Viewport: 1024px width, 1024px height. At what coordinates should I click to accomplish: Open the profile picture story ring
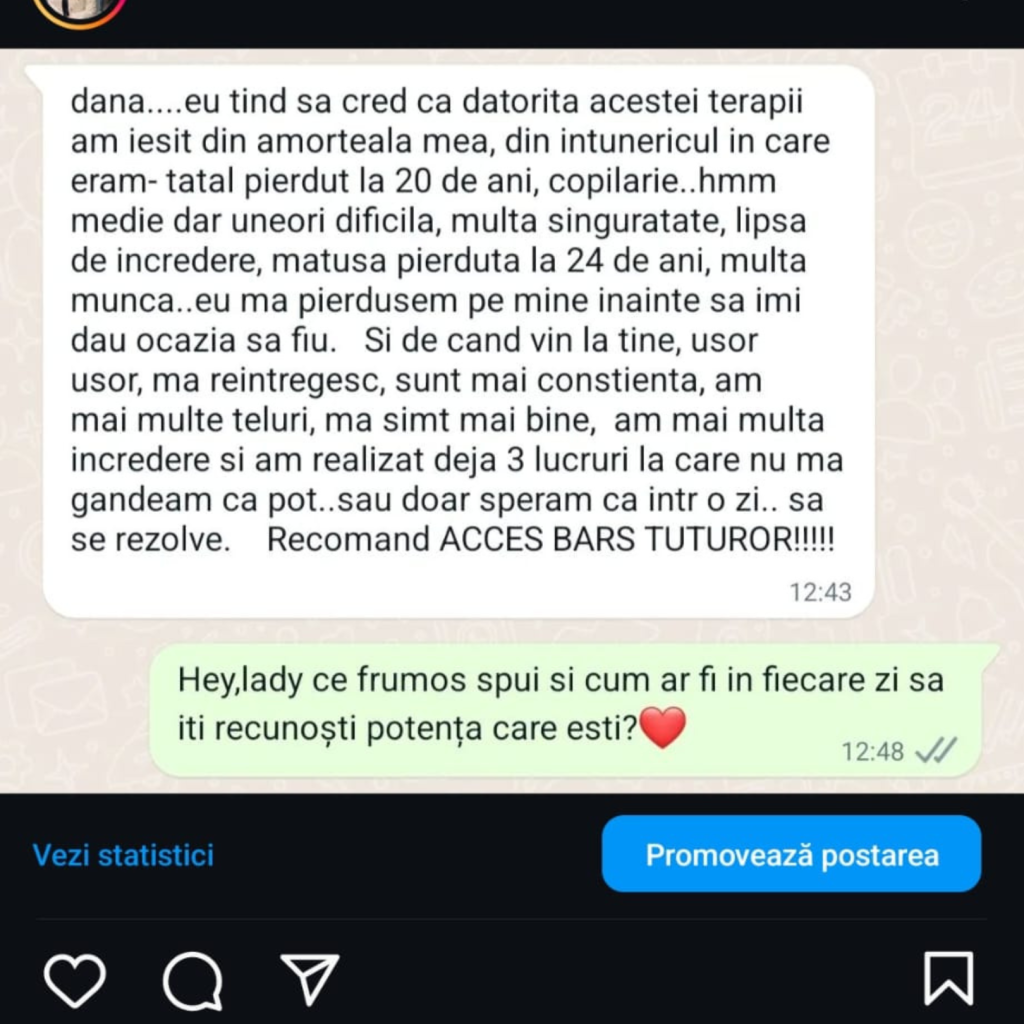pyautogui.click(x=80, y=8)
